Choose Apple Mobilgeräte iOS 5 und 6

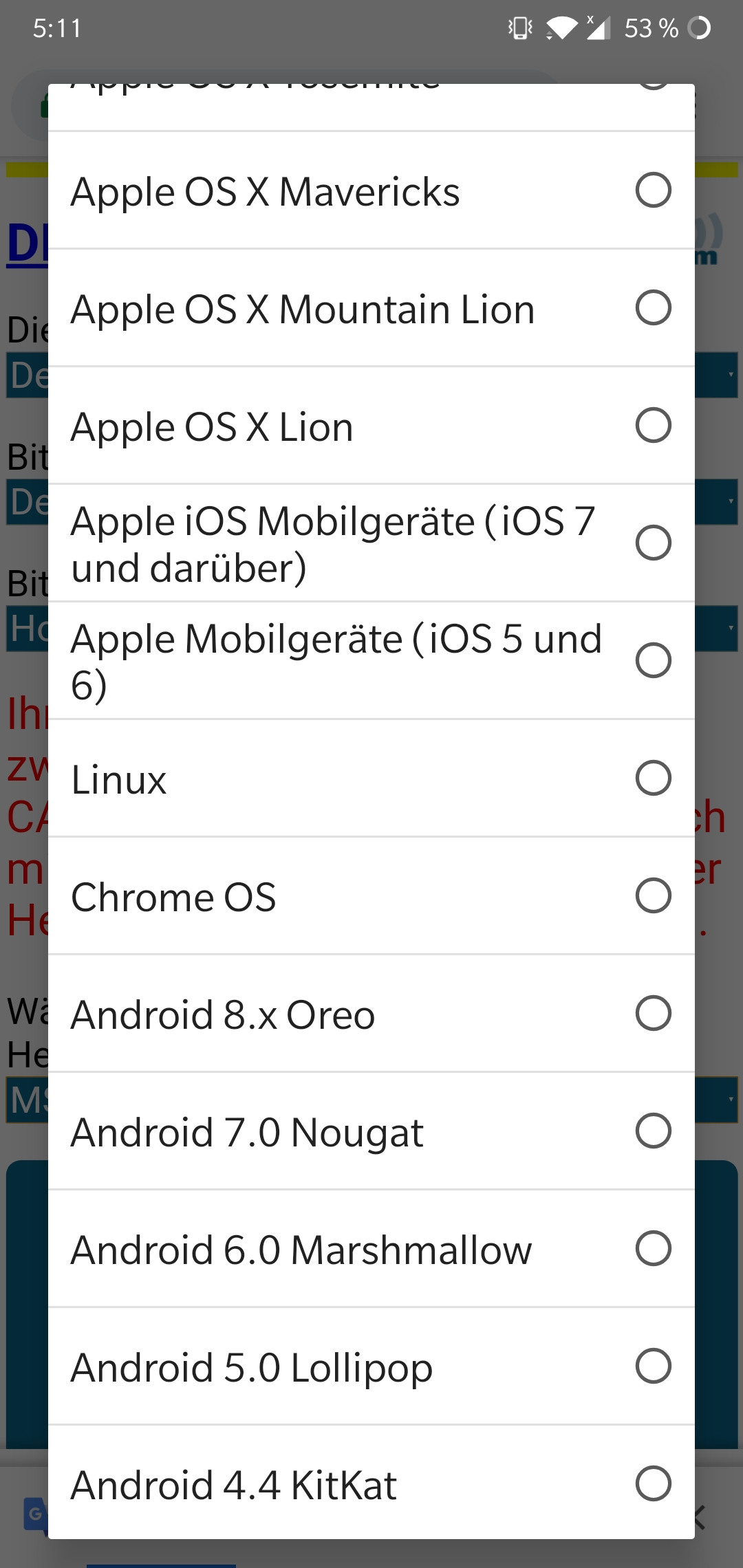coord(371,661)
